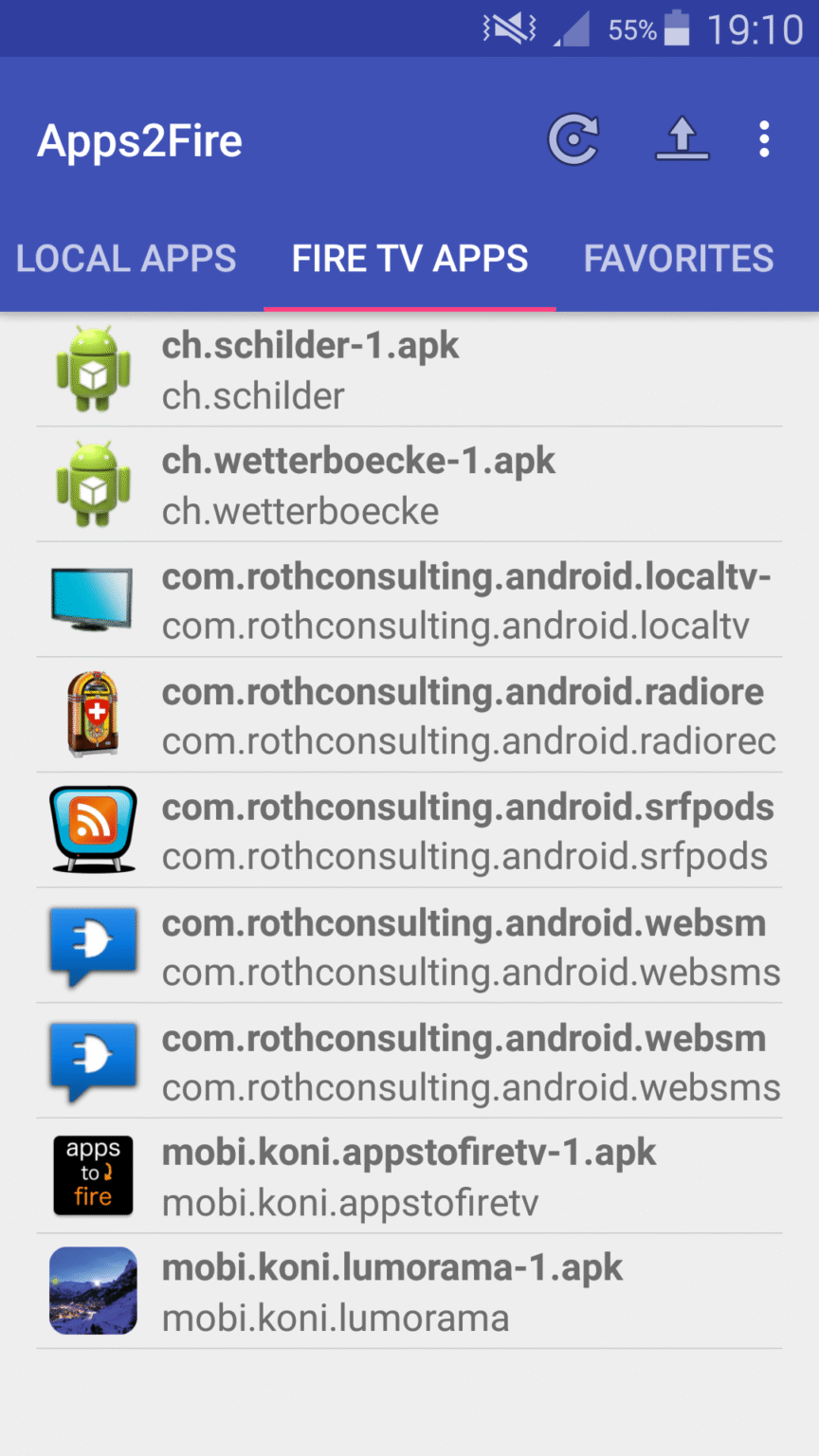This screenshot has width=819, height=1456.
Task: Click the Apps2Fire title text
Action: pos(138,139)
